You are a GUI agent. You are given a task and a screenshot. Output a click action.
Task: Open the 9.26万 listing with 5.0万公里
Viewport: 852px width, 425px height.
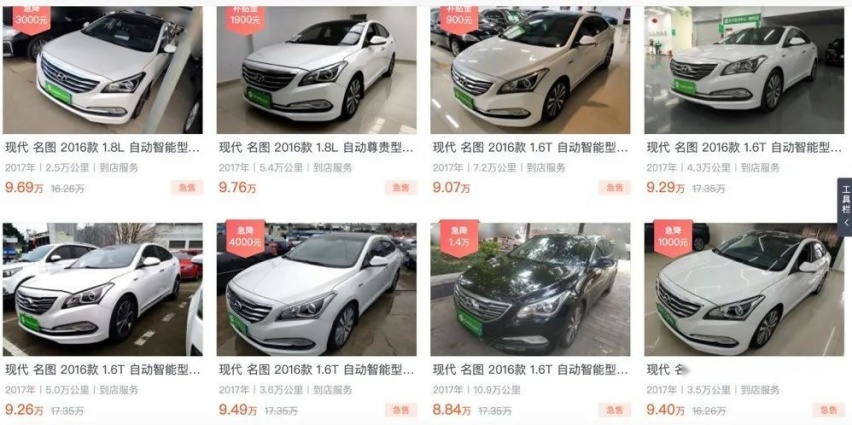103,369
